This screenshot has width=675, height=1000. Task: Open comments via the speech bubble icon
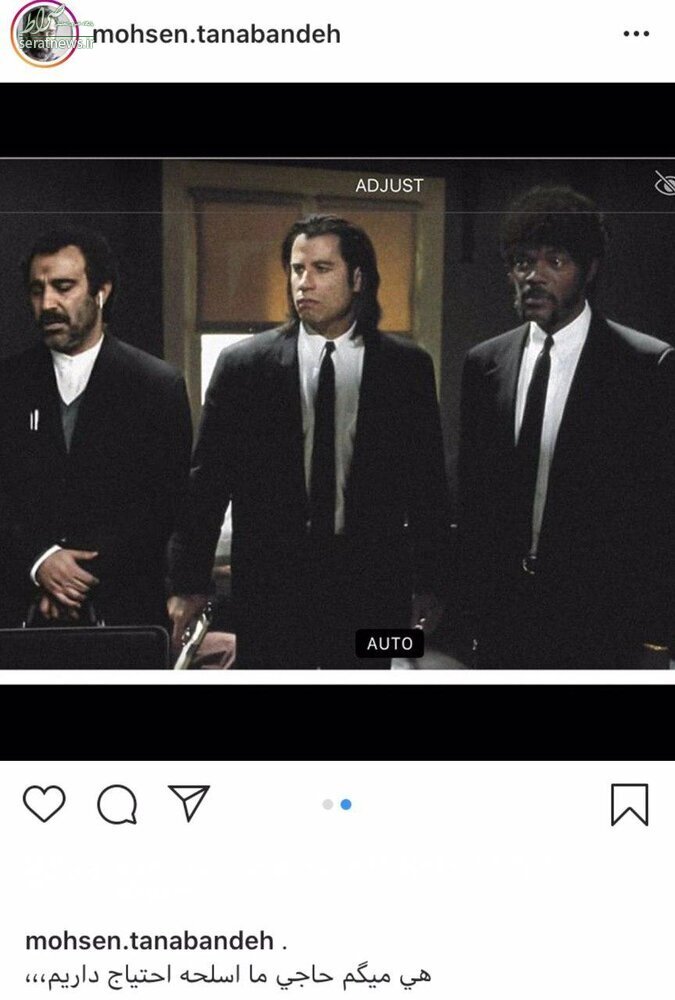[x=116, y=803]
